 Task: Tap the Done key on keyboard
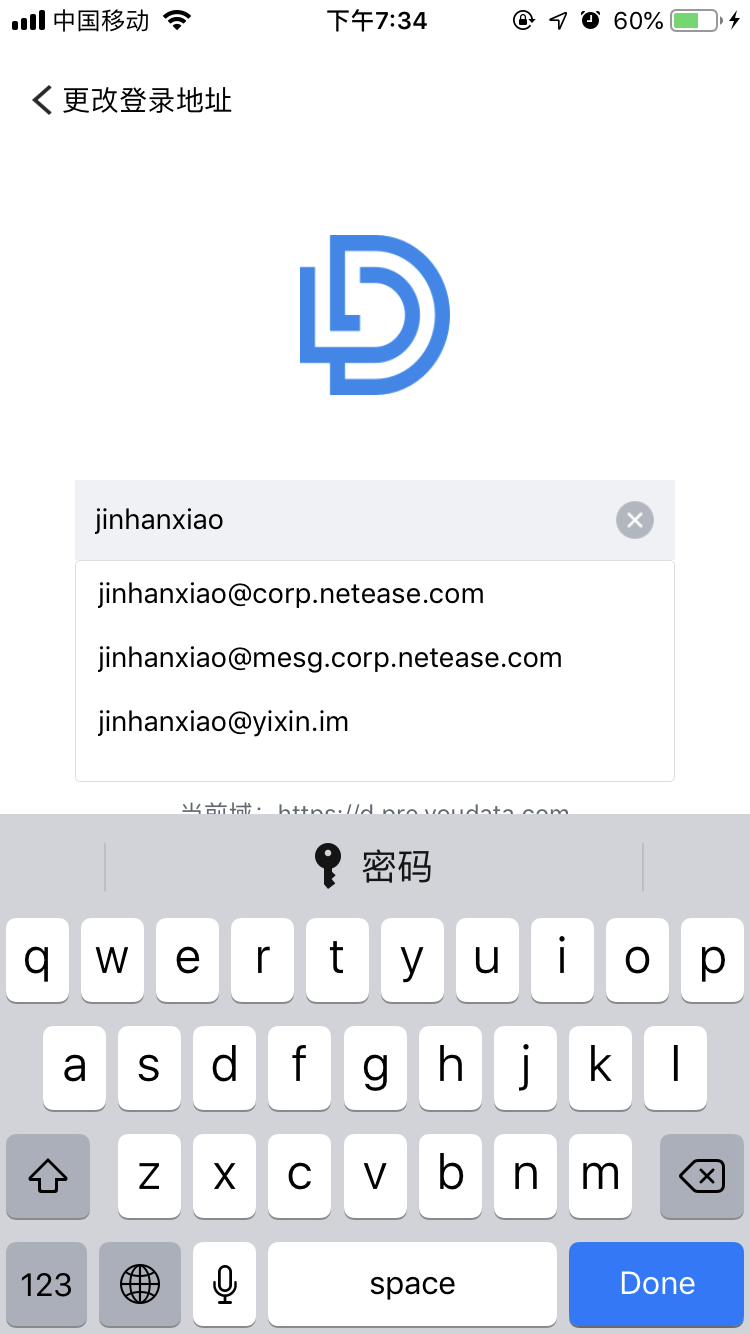pyautogui.click(x=656, y=1284)
